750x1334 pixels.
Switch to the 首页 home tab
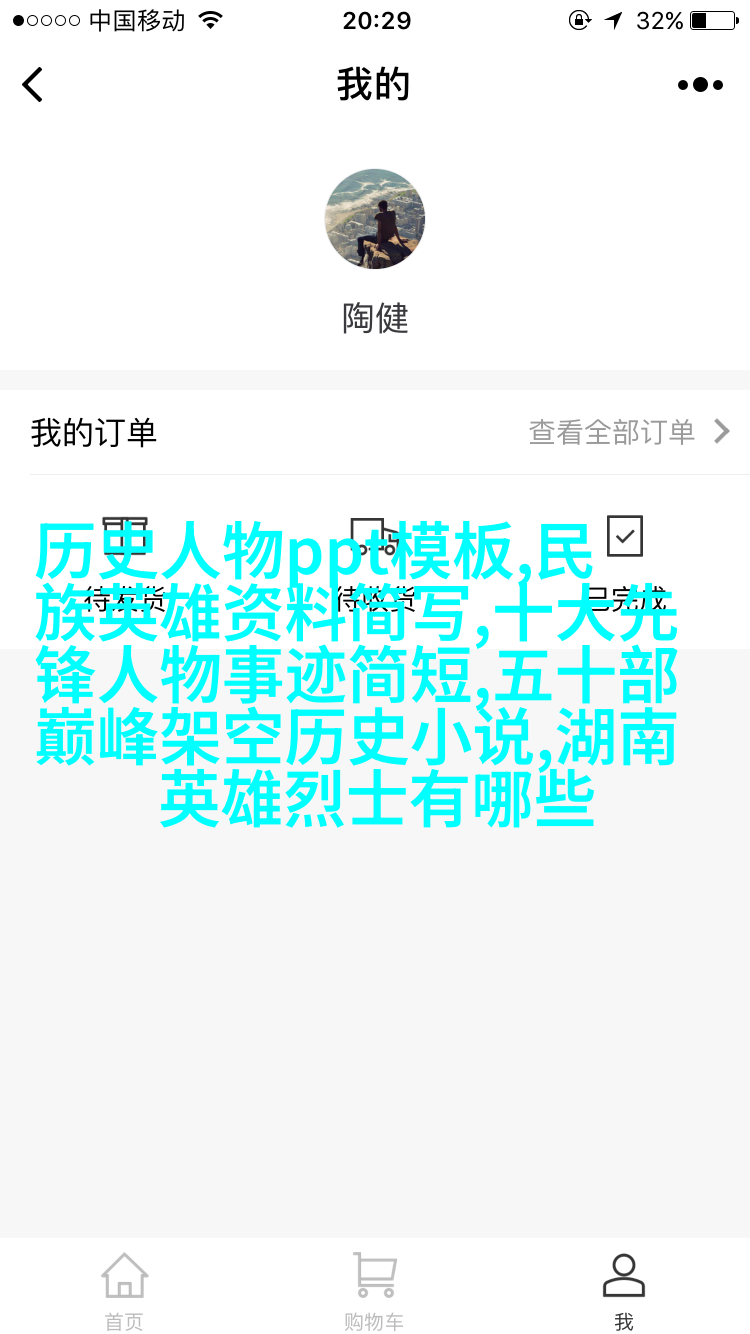pos(125,1290)
